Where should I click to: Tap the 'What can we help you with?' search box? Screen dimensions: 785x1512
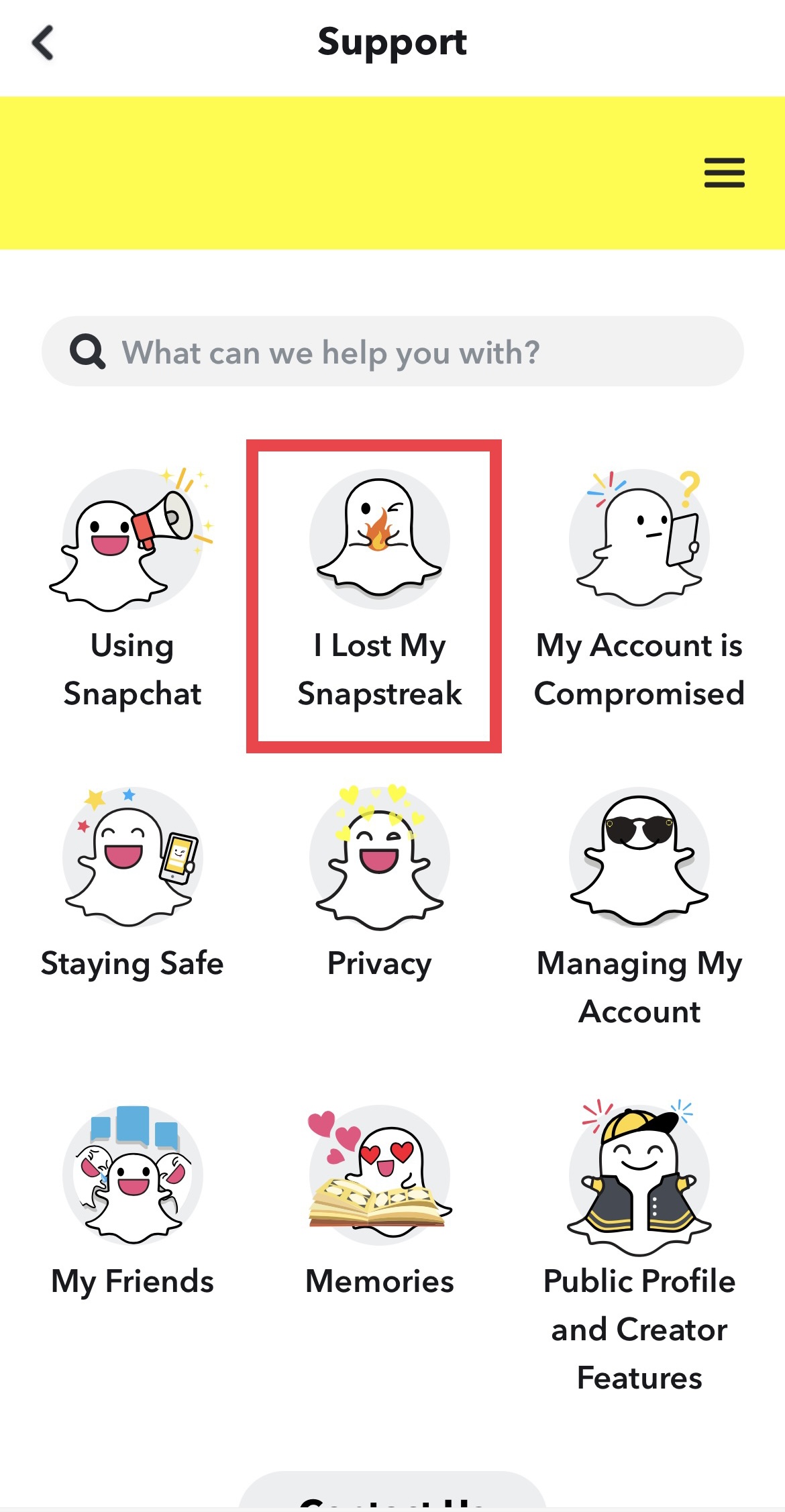pos(392,352)
